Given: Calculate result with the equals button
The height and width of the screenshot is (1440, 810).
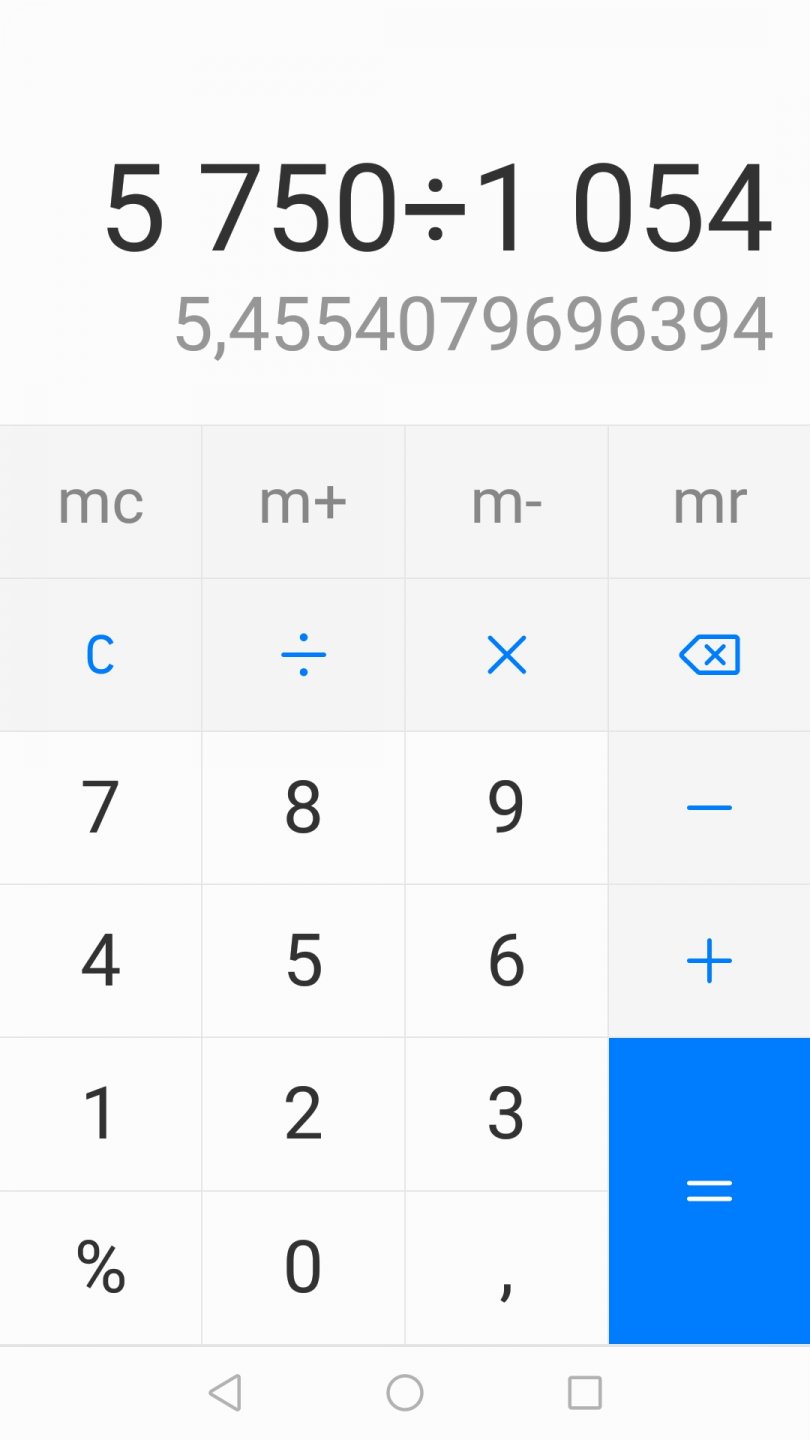Looking at the screenshot, I should [709, 1190].
